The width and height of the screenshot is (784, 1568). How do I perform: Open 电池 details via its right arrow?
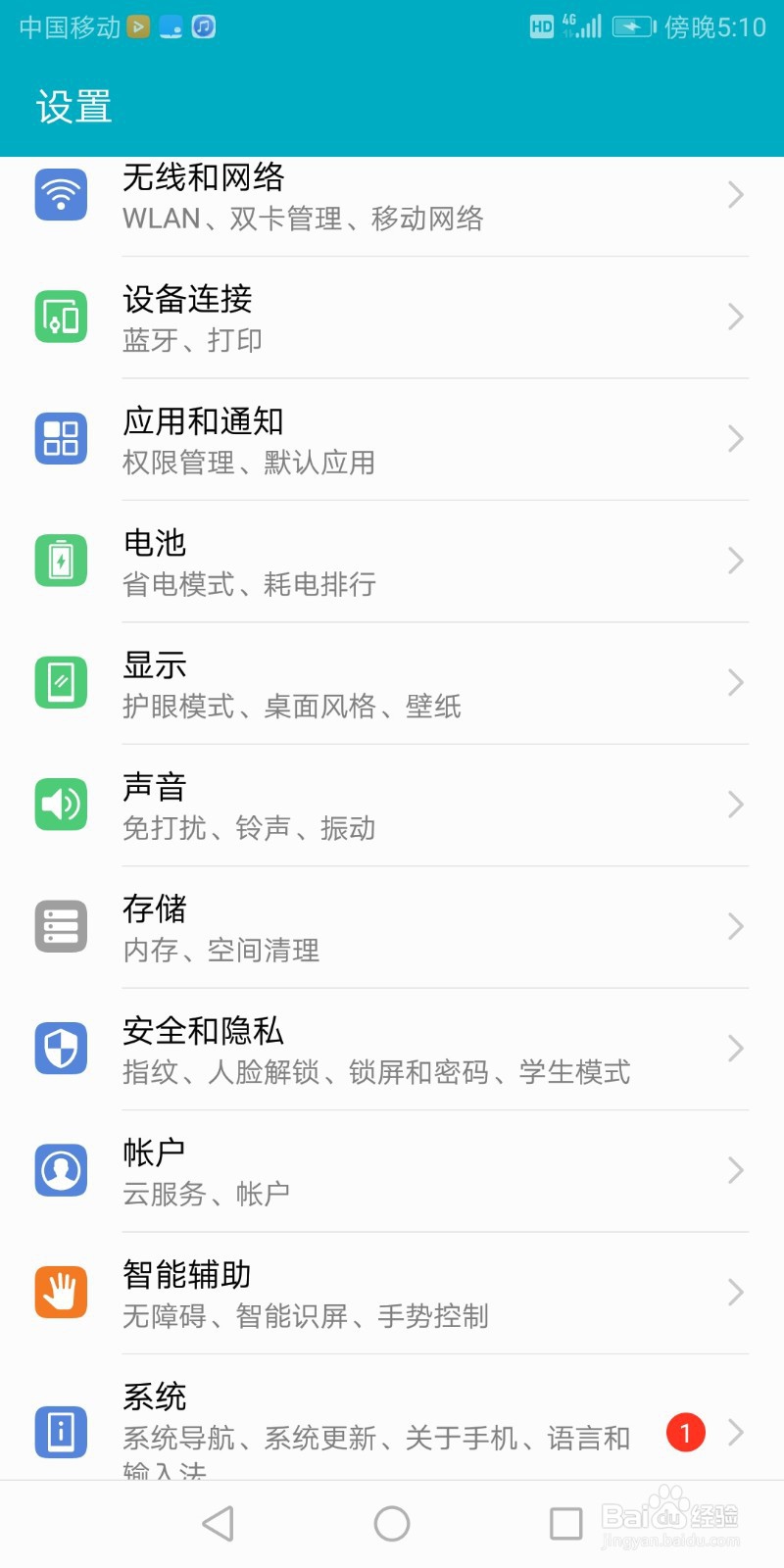coord(737,560)
